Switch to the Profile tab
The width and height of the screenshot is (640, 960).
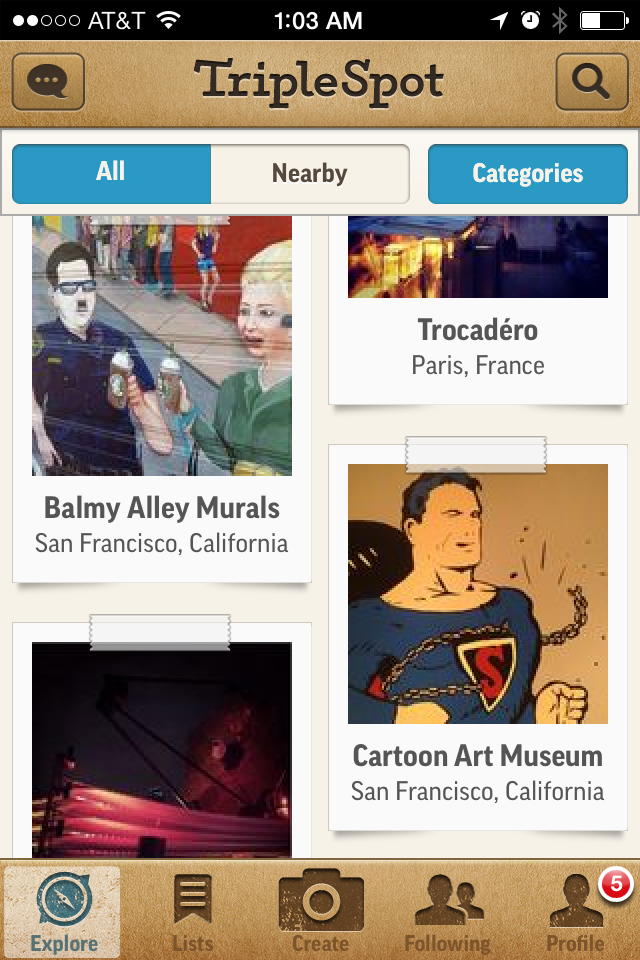[x=575, y=912]
